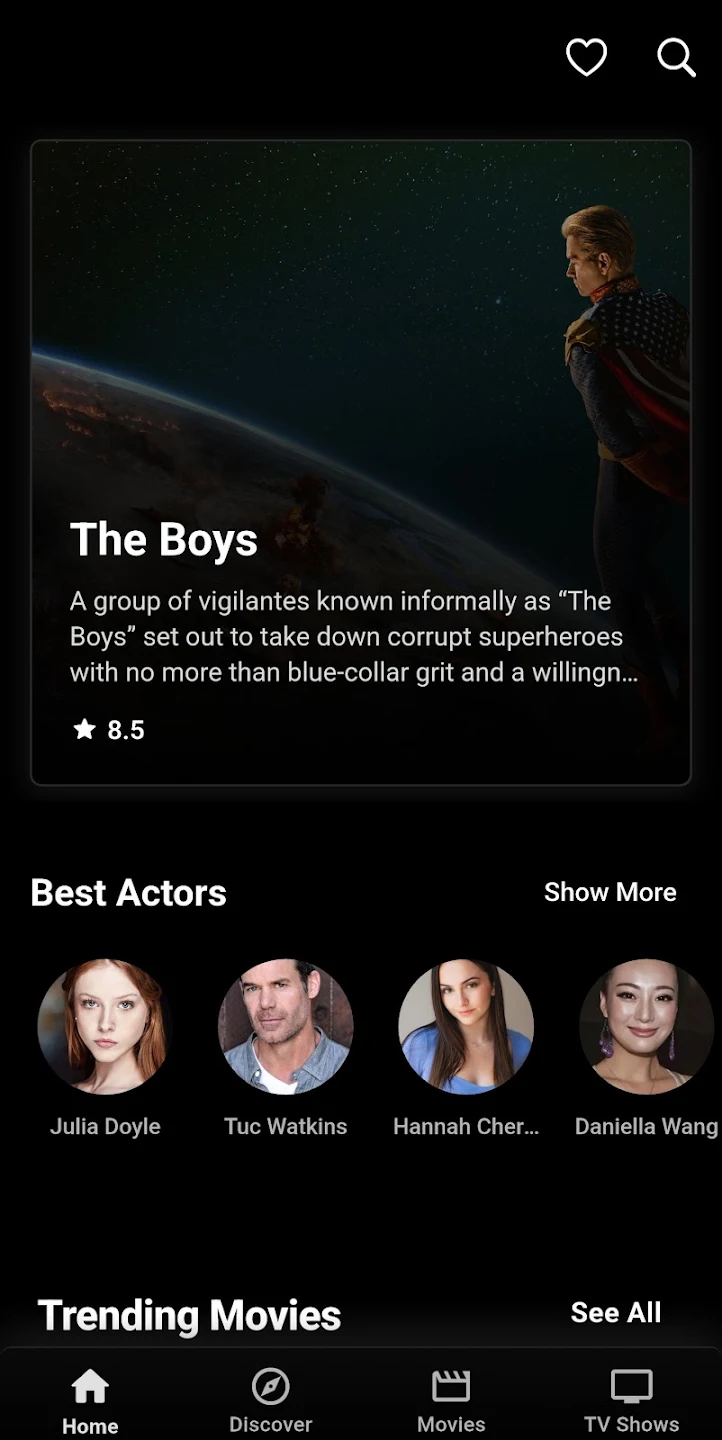Open the favorites heart icon
722x1440 pixels.
point(586,57)
